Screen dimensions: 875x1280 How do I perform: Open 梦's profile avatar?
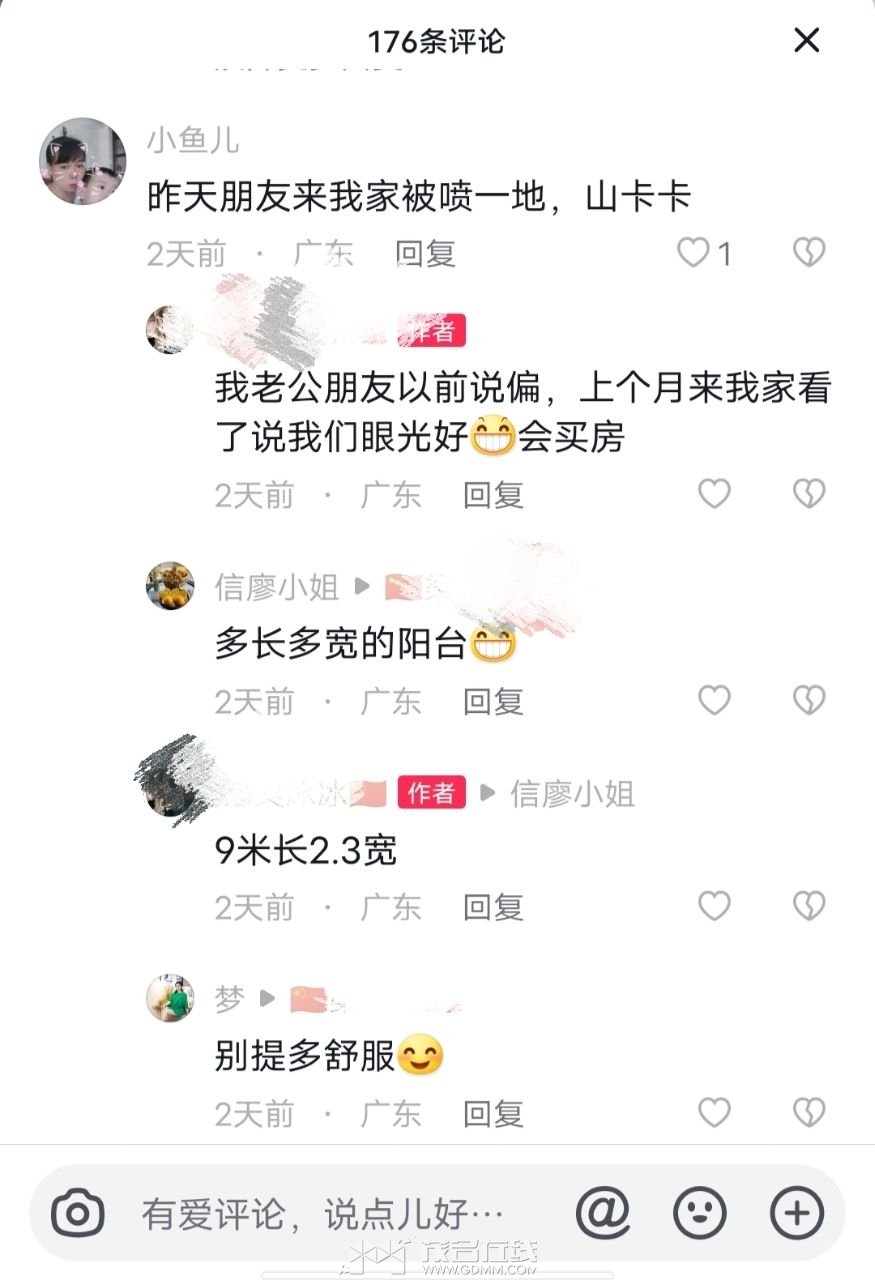pyautogui.click(x=170, y=998)
